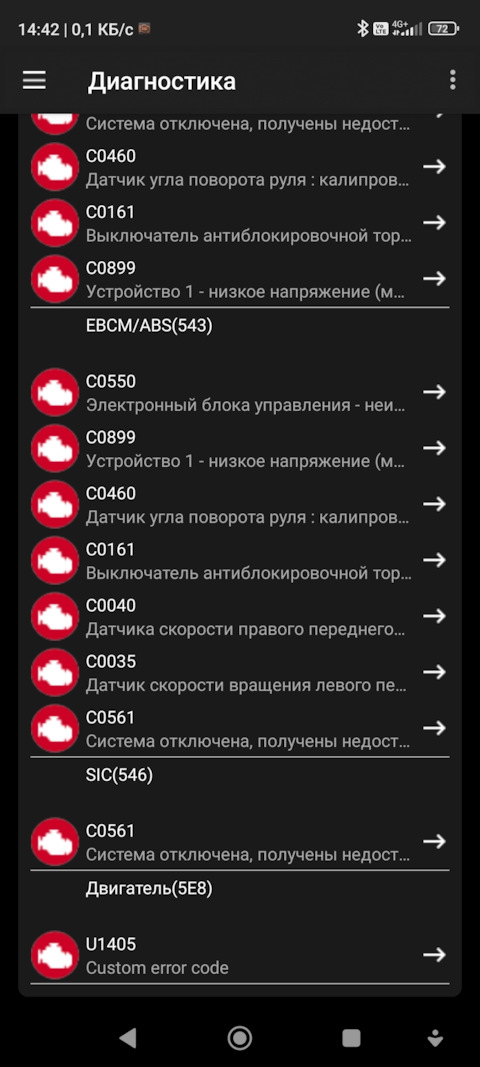Open the hamburger drawer menu
Viewport: 480px width, 1067px height.
(x=34, y=81)
